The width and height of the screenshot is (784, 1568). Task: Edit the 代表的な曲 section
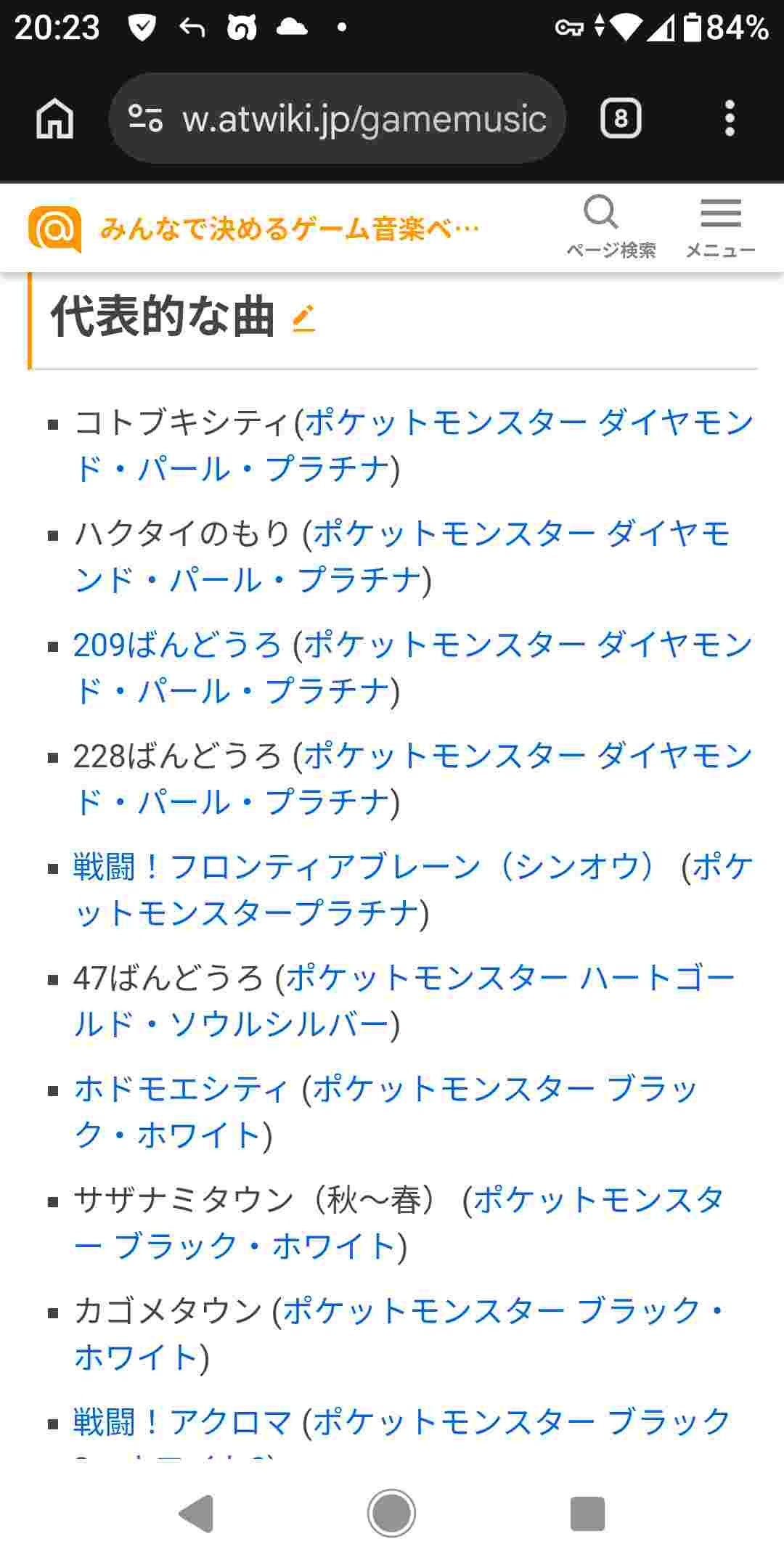tap(303, 319)
